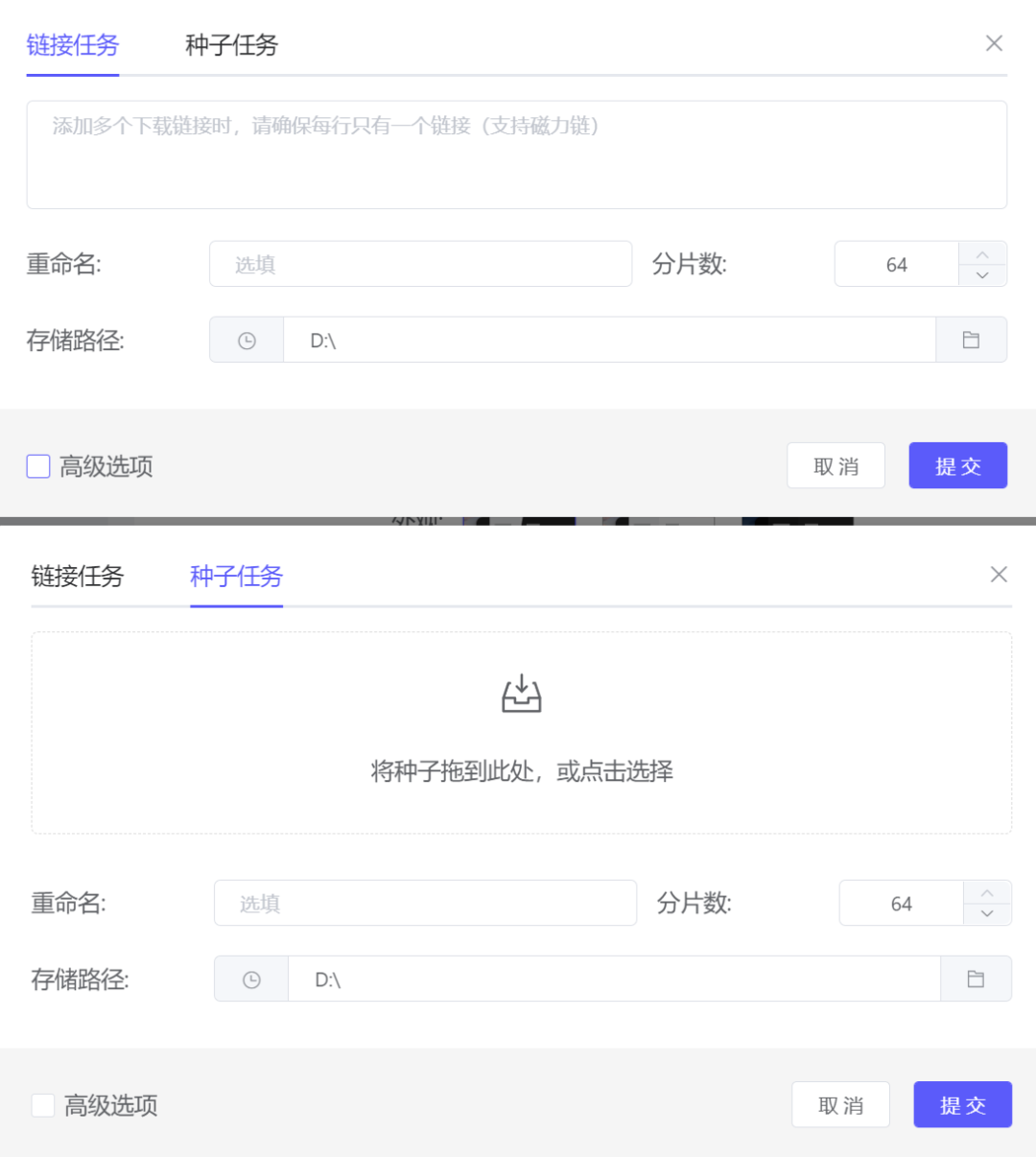Viewport: 1036px width, 1157px height.
Task: Browse storage folder in seed task dialog
Action: (x=976, y=980)
